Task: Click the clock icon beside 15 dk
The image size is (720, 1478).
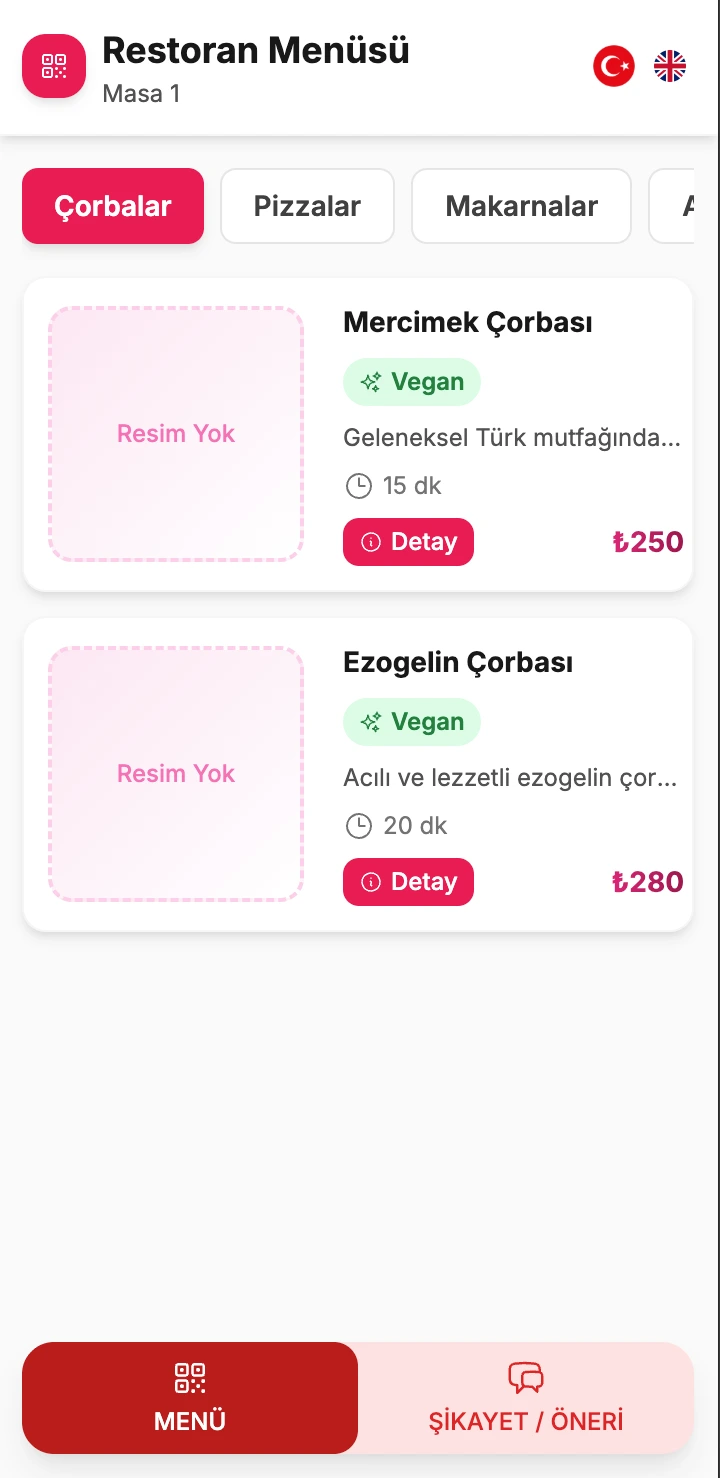Action: 357,486
